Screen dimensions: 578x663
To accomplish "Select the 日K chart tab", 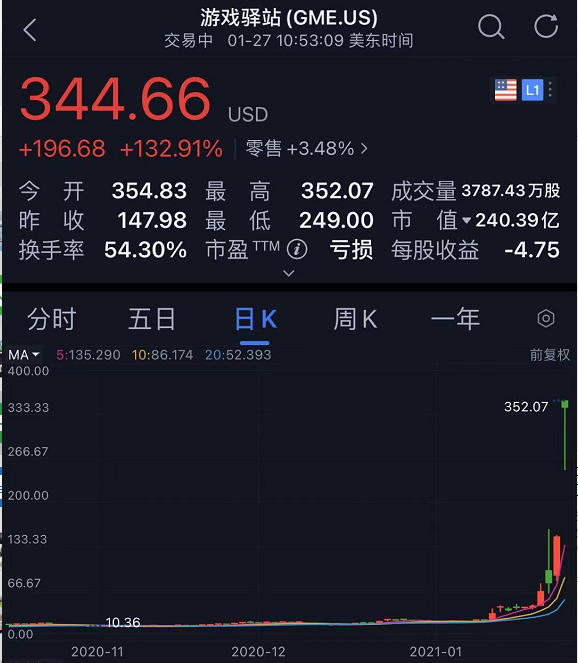I will [255, 319].
